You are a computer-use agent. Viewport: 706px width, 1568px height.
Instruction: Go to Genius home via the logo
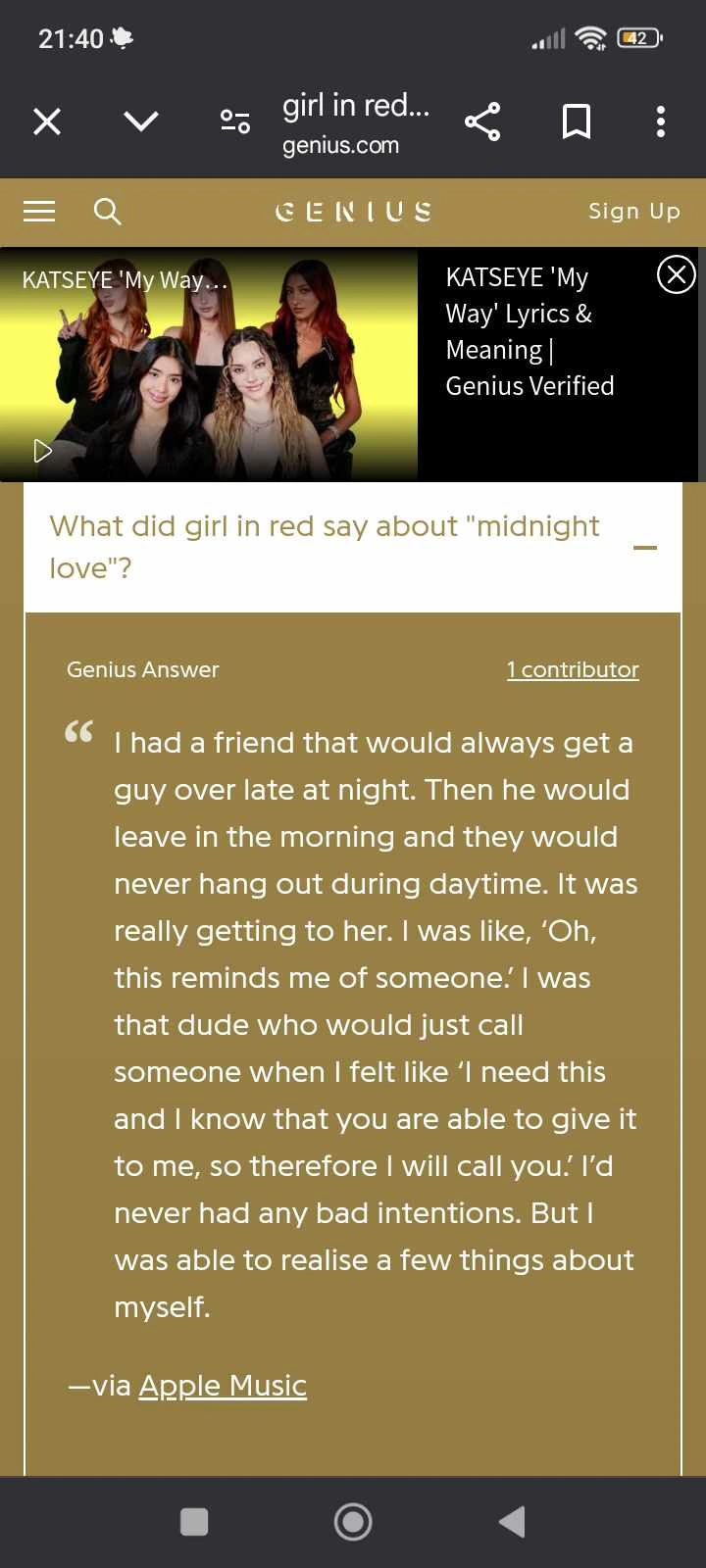353,212
